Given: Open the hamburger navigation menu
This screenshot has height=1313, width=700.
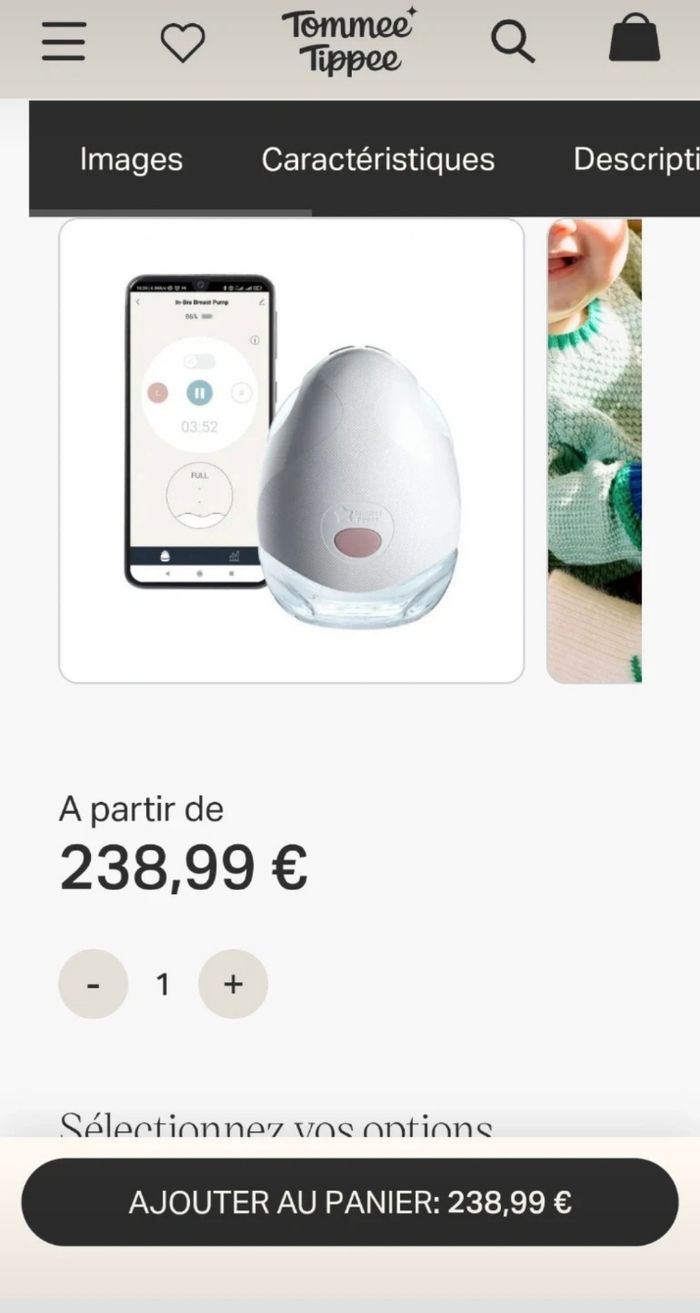Looking at the screenshot, I should [x=63, y=42].
